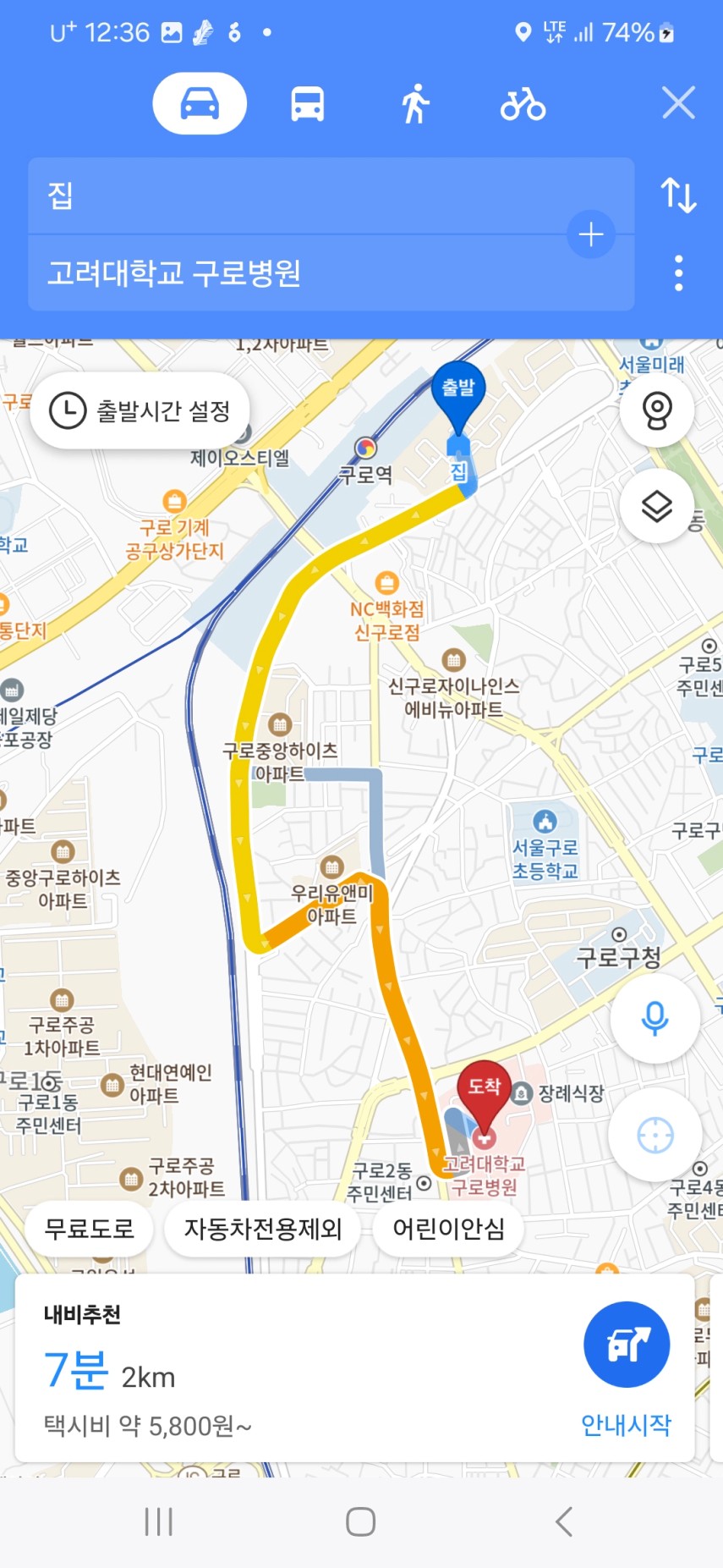Choose the 어린이안심 route chip
This screenshot has width=723, height=1568.
pos(449,1229)
